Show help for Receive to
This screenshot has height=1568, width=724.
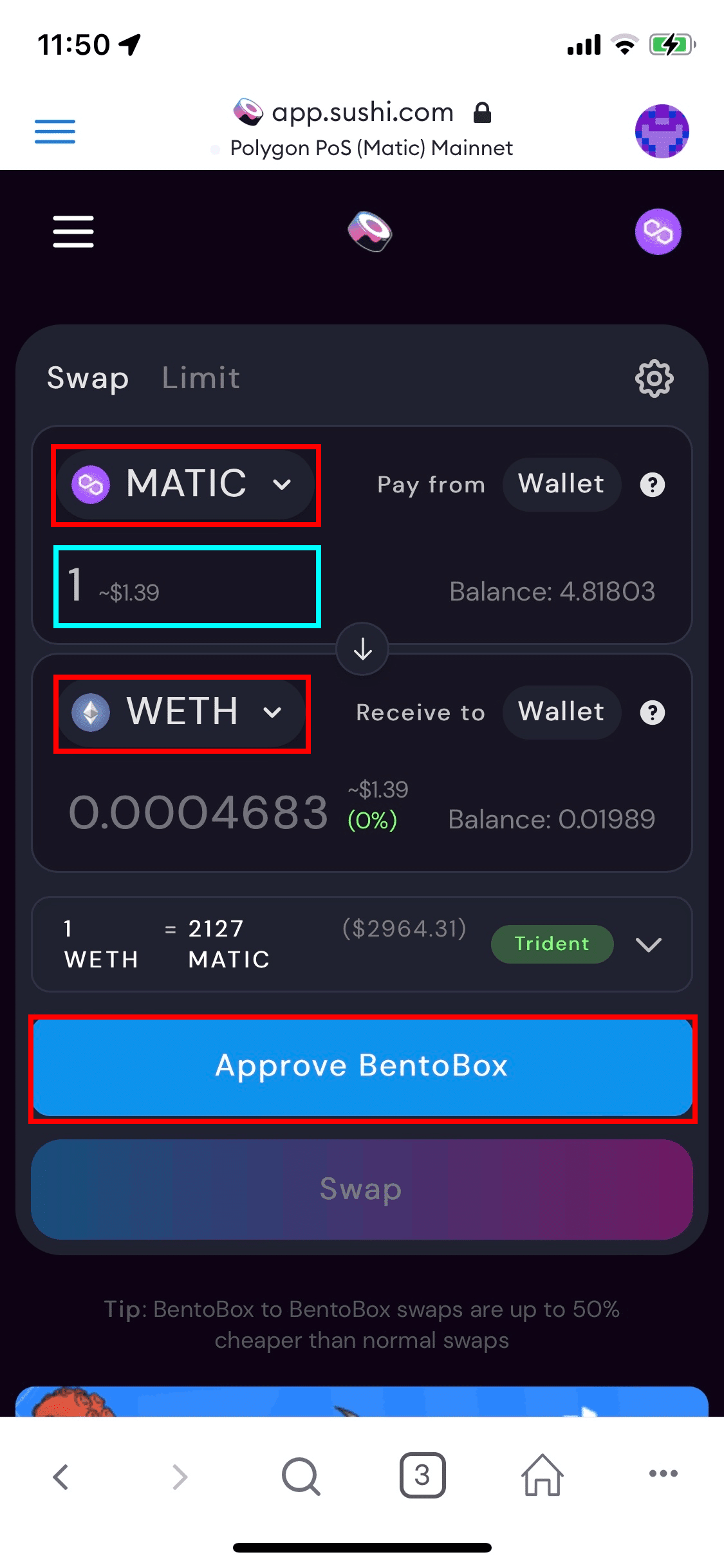tap(652, 713)
